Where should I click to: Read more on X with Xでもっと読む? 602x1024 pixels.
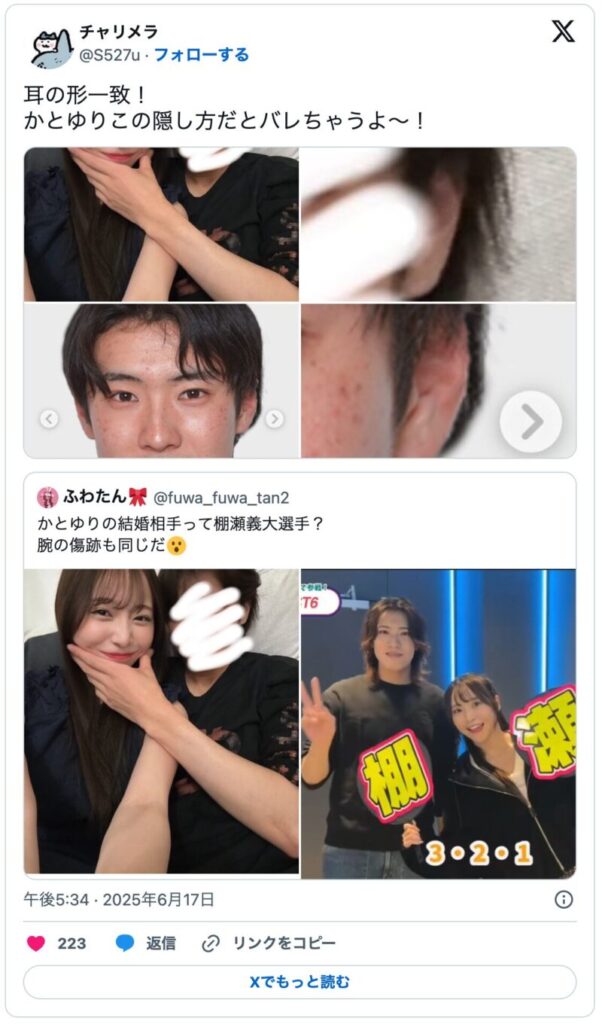point(300,982)
